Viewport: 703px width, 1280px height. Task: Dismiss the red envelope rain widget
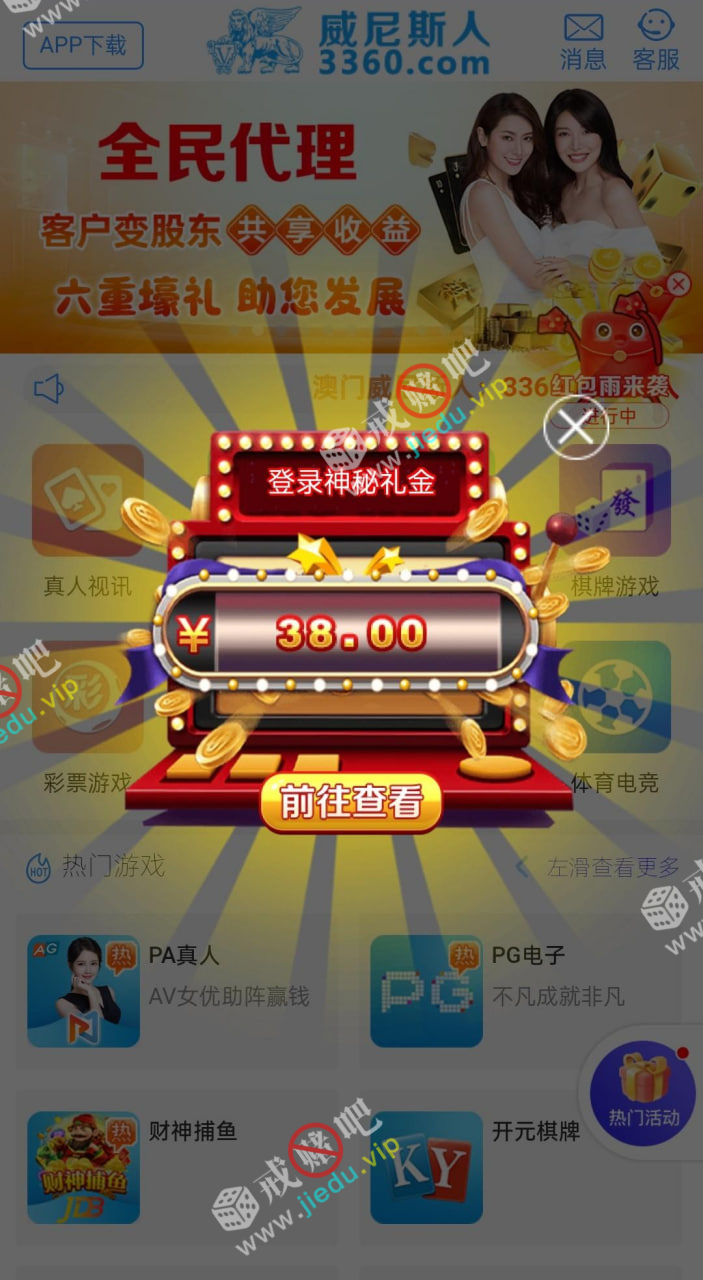[679, 285]
